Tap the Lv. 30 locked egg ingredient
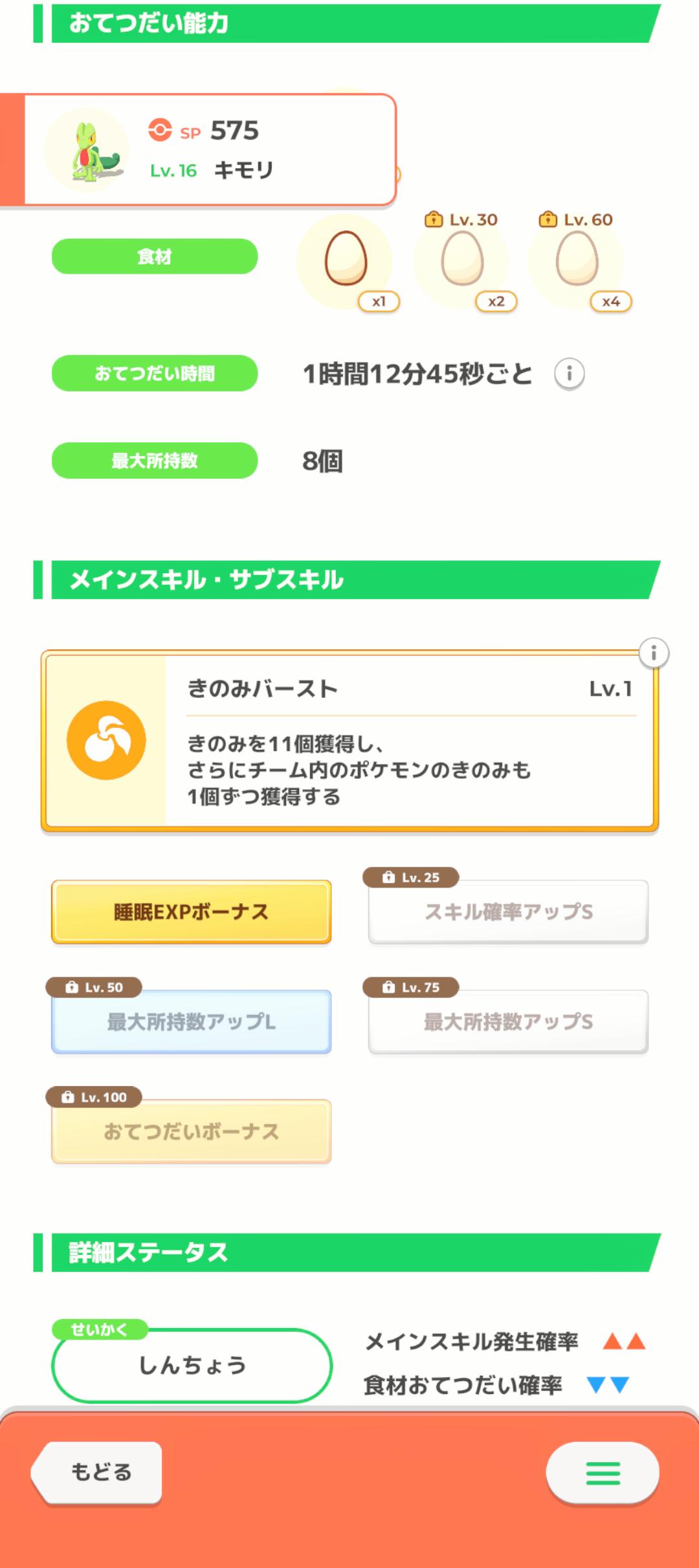The width and height of the screenshot is (699, 1568). click(x=462, y=261)
